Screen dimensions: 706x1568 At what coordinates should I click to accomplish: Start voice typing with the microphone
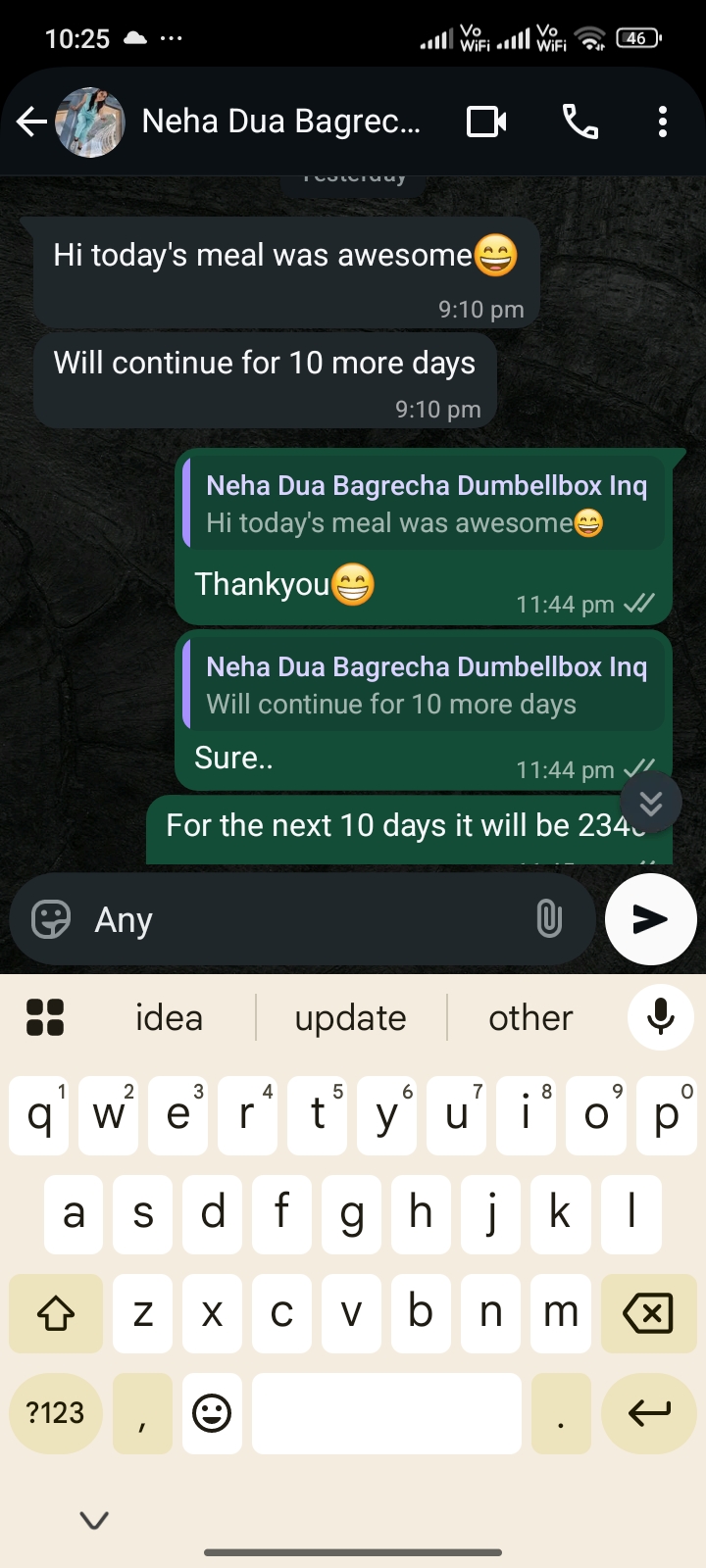point(661,1017)
